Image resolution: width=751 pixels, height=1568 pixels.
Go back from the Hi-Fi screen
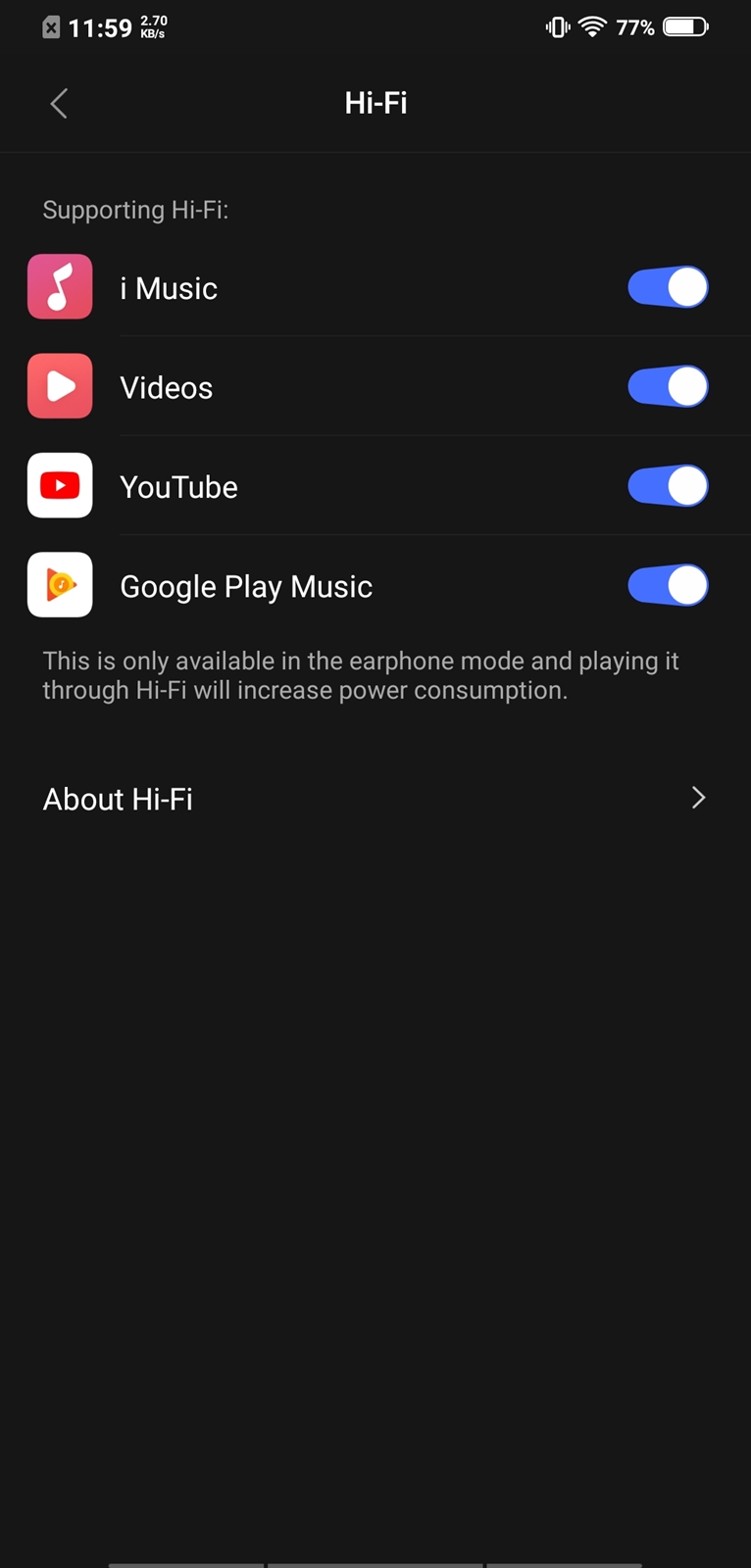tap(59, 103)
